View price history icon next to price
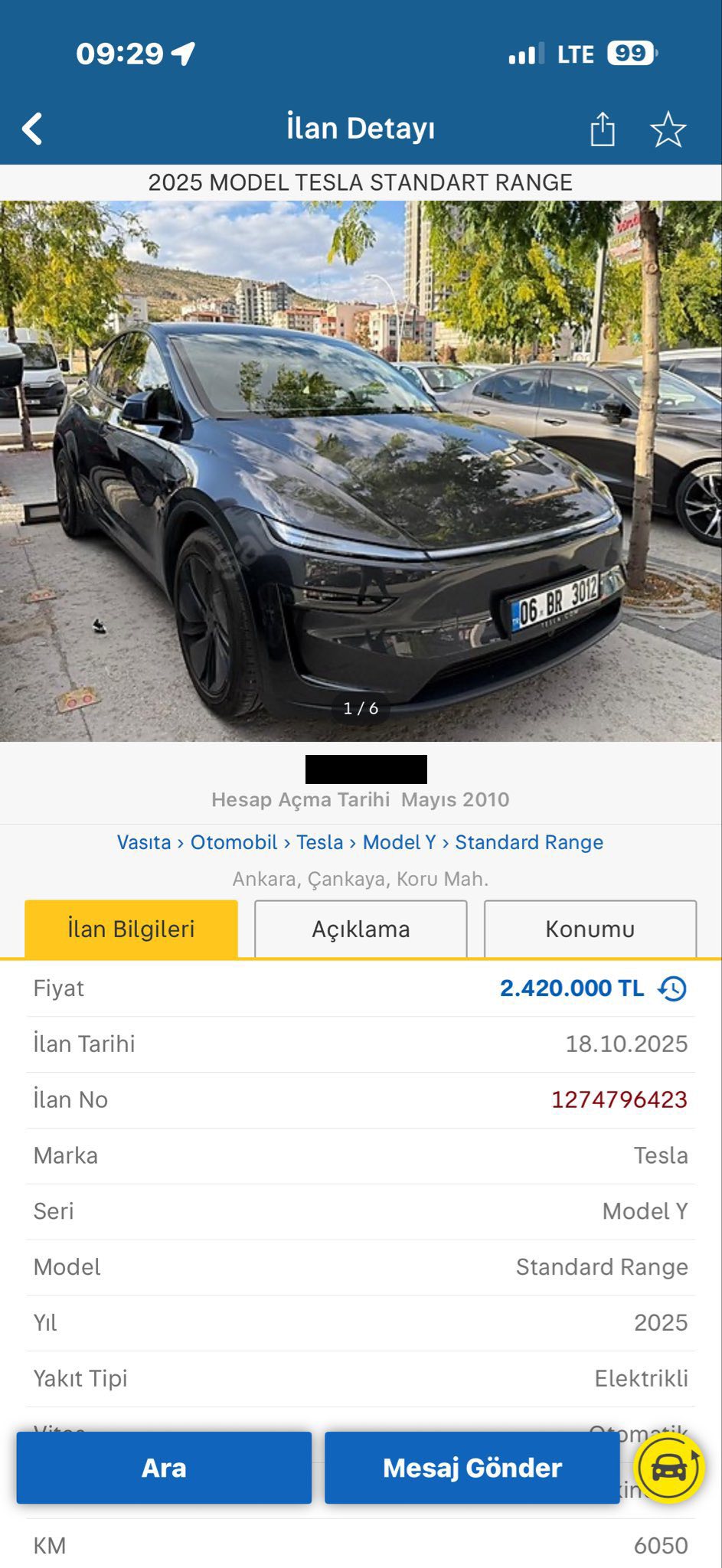 [x=672, y=988]
